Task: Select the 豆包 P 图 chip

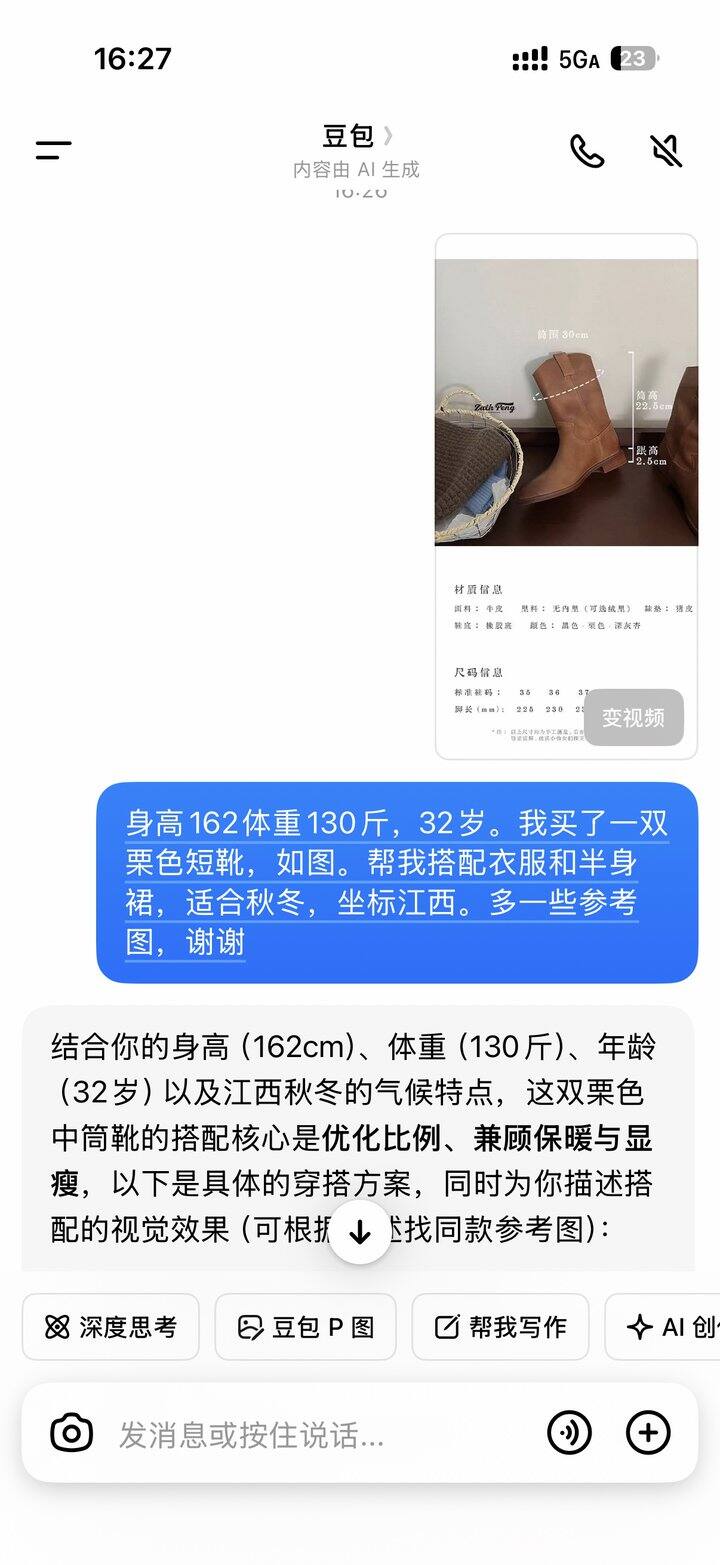Action: coord(305,1327)
